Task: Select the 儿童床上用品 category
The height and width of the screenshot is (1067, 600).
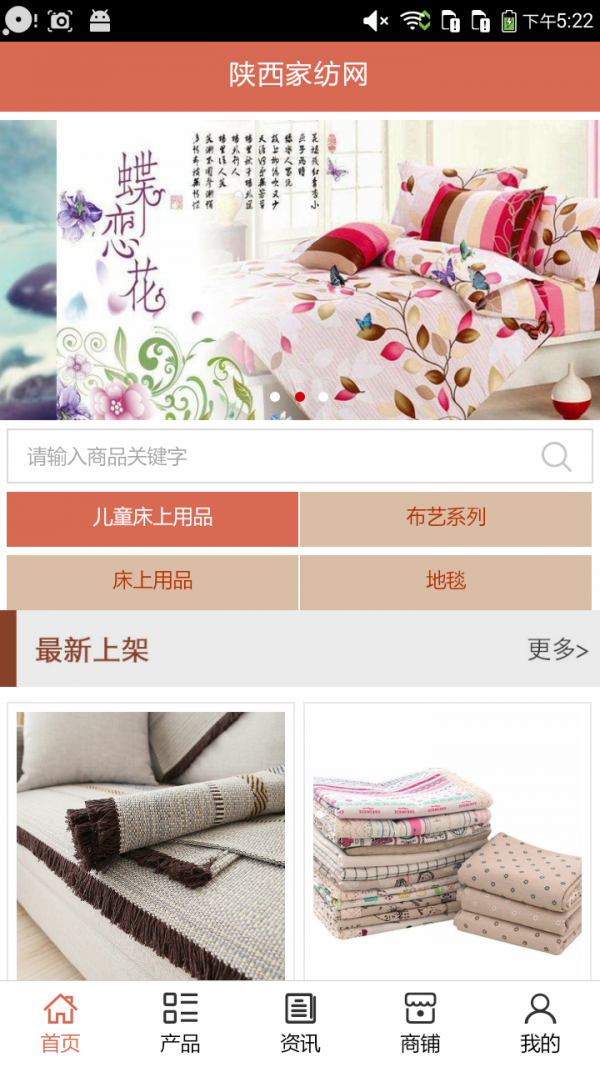Action: click(152, 518)
